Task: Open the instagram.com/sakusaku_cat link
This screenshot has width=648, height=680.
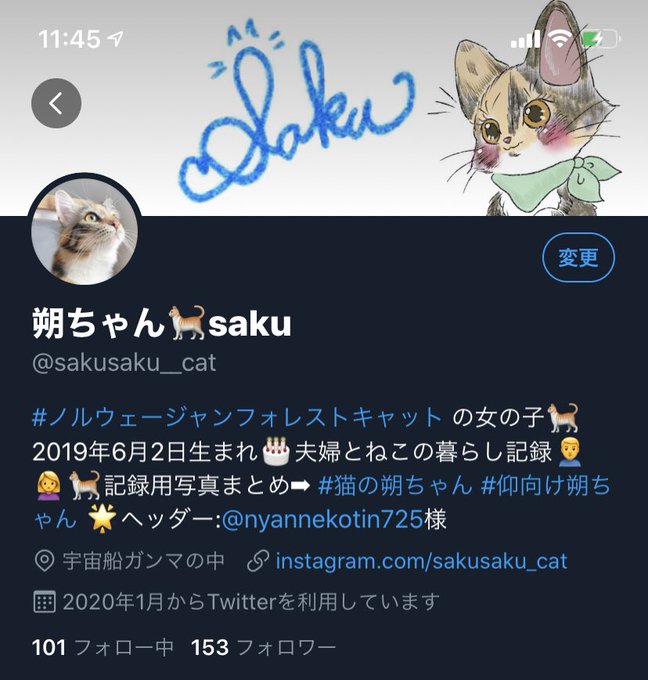Action: pos(421,561)
